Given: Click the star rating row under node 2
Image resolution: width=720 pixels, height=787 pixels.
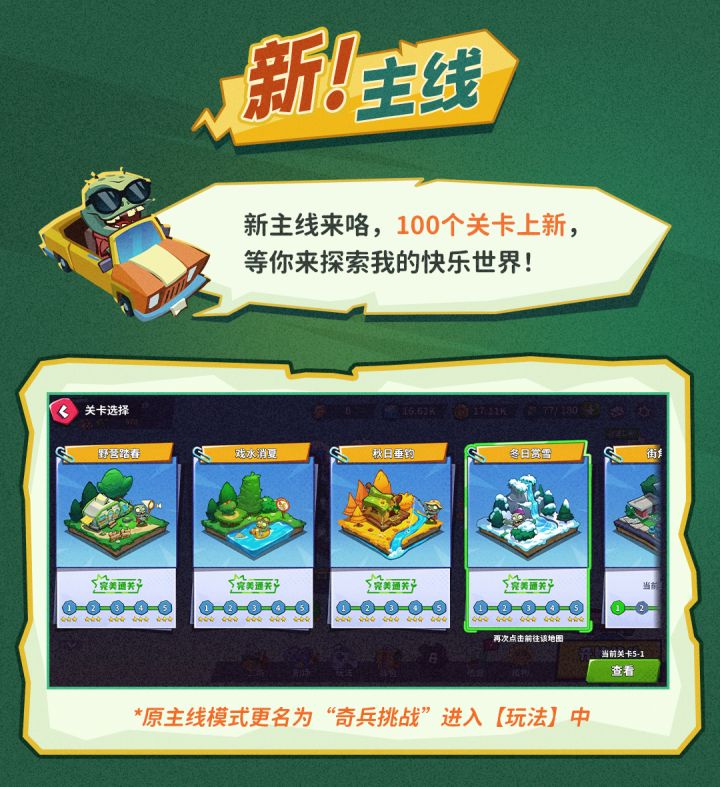Looking at the screenshot, I should click(92, 618).
